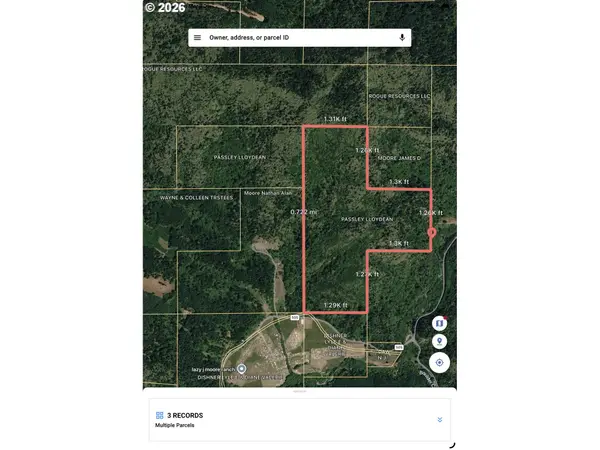Viewport: 600px width, 450px height.
Task: Center the map on my location
Action: click(x=440, y=362)
